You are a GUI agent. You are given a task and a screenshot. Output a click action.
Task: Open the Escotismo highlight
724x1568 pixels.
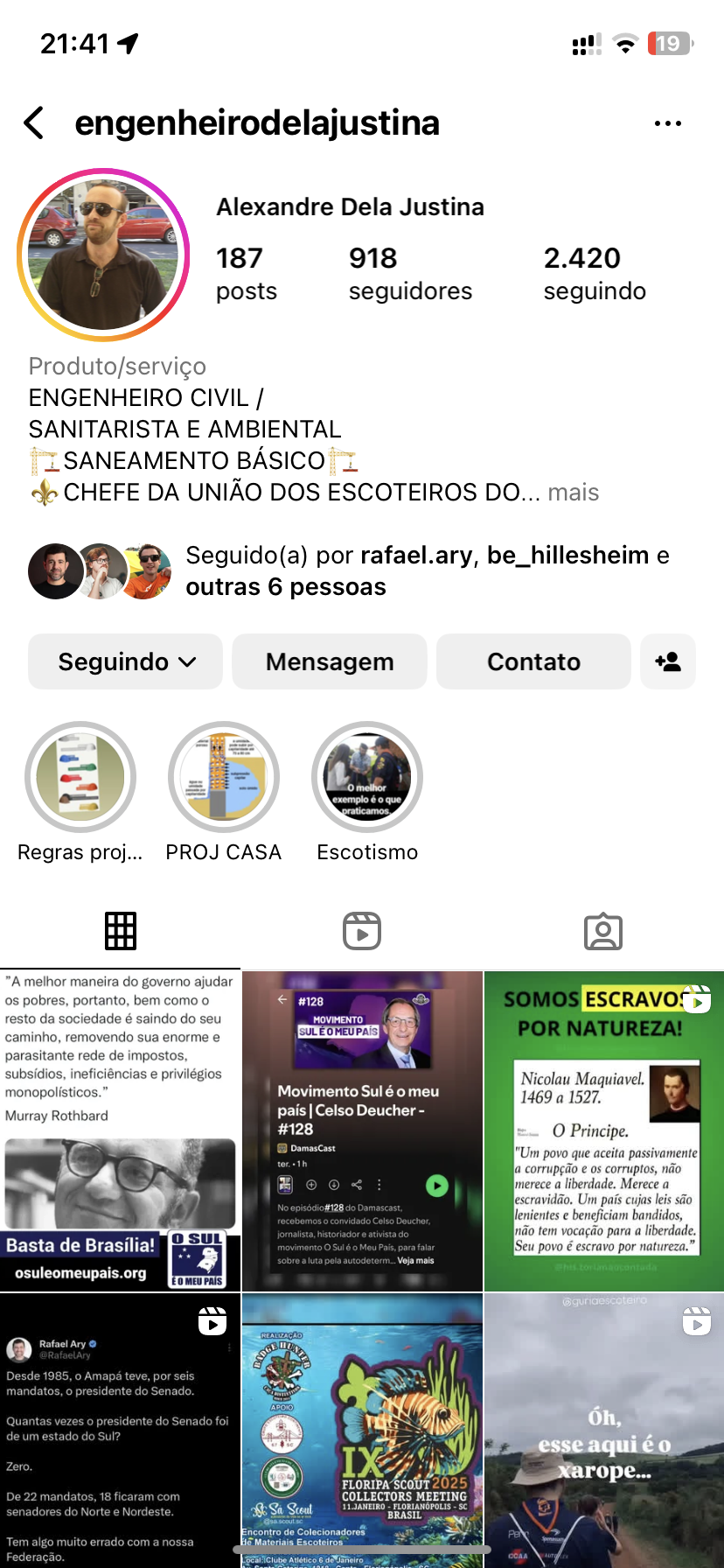(367, 777)
